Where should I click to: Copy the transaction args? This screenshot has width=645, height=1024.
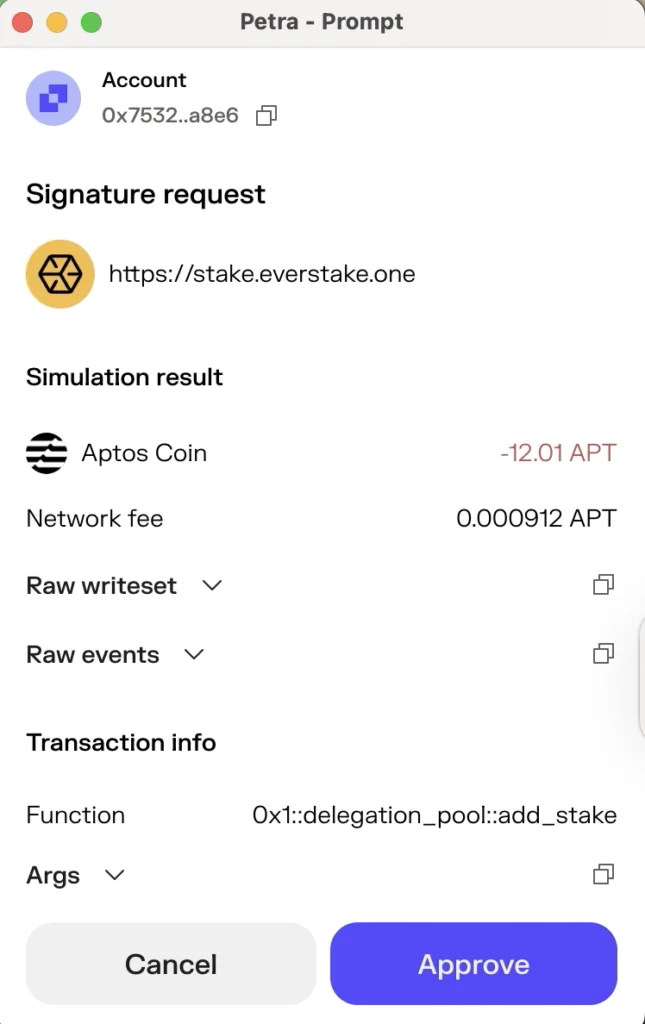(x=603, y=875)
